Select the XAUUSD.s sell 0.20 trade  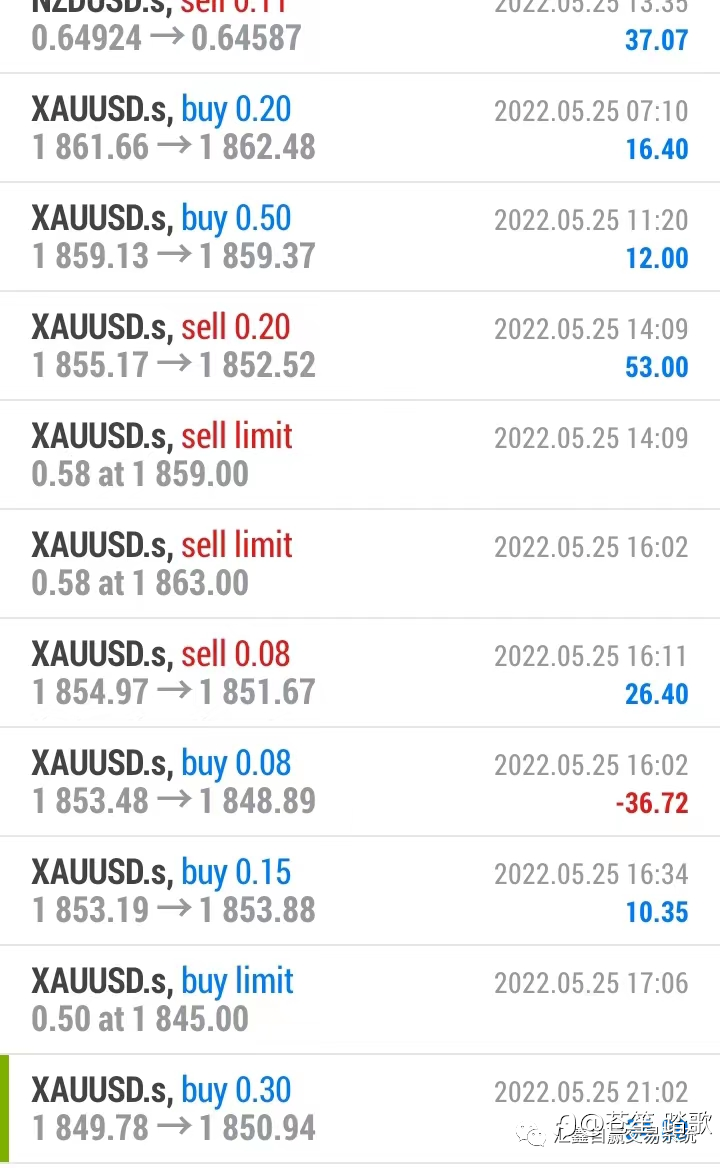pyautogui.click(x=360, y=346)
